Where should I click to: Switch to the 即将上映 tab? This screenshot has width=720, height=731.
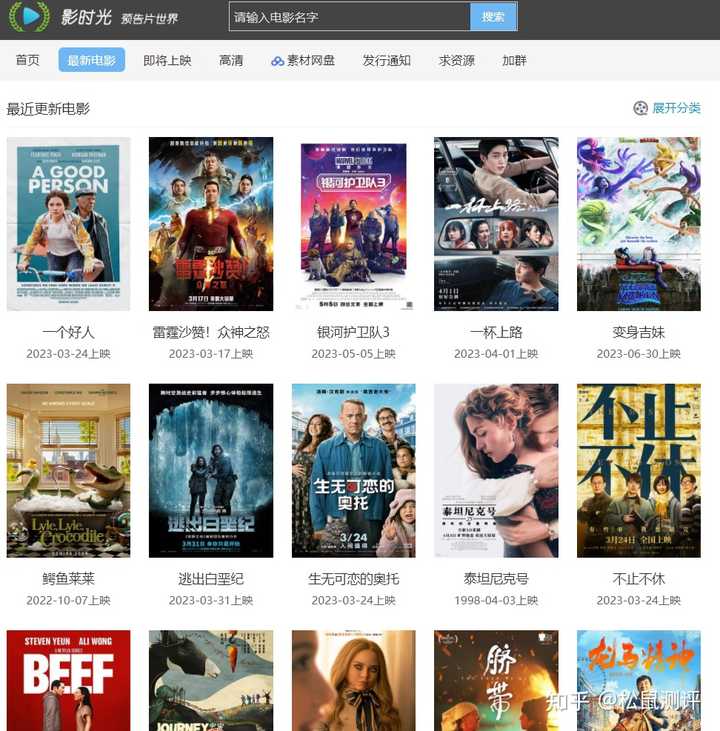(x=167, y=60)
